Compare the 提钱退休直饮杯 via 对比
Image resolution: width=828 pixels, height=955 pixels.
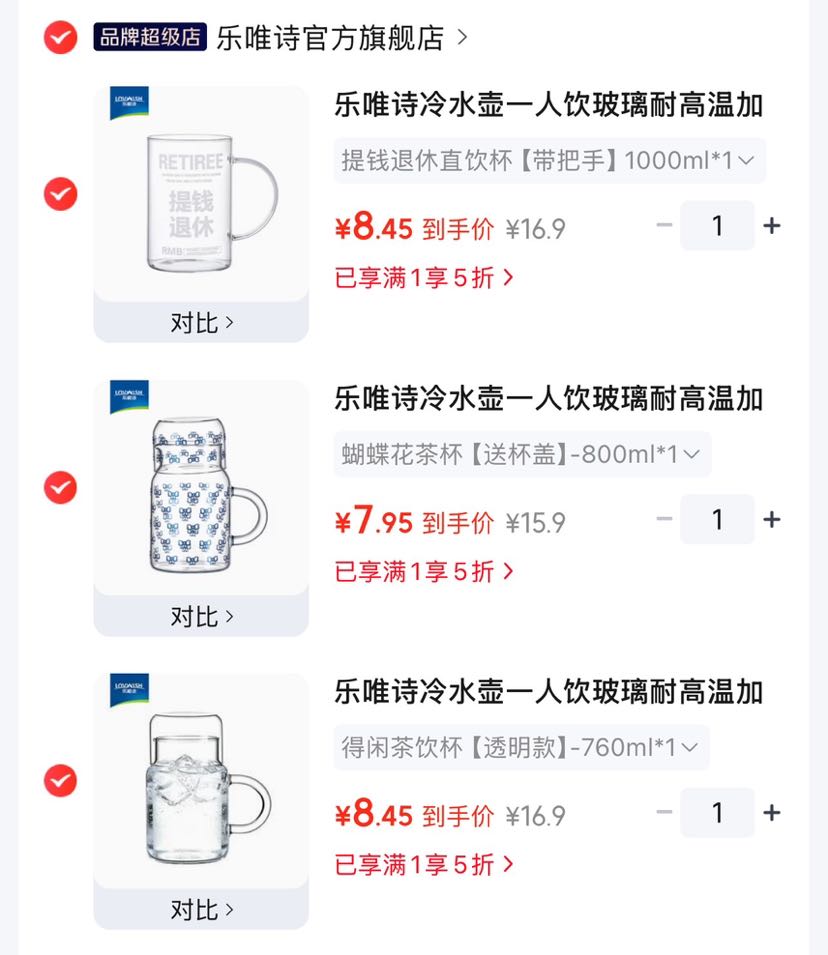[201, 322]
